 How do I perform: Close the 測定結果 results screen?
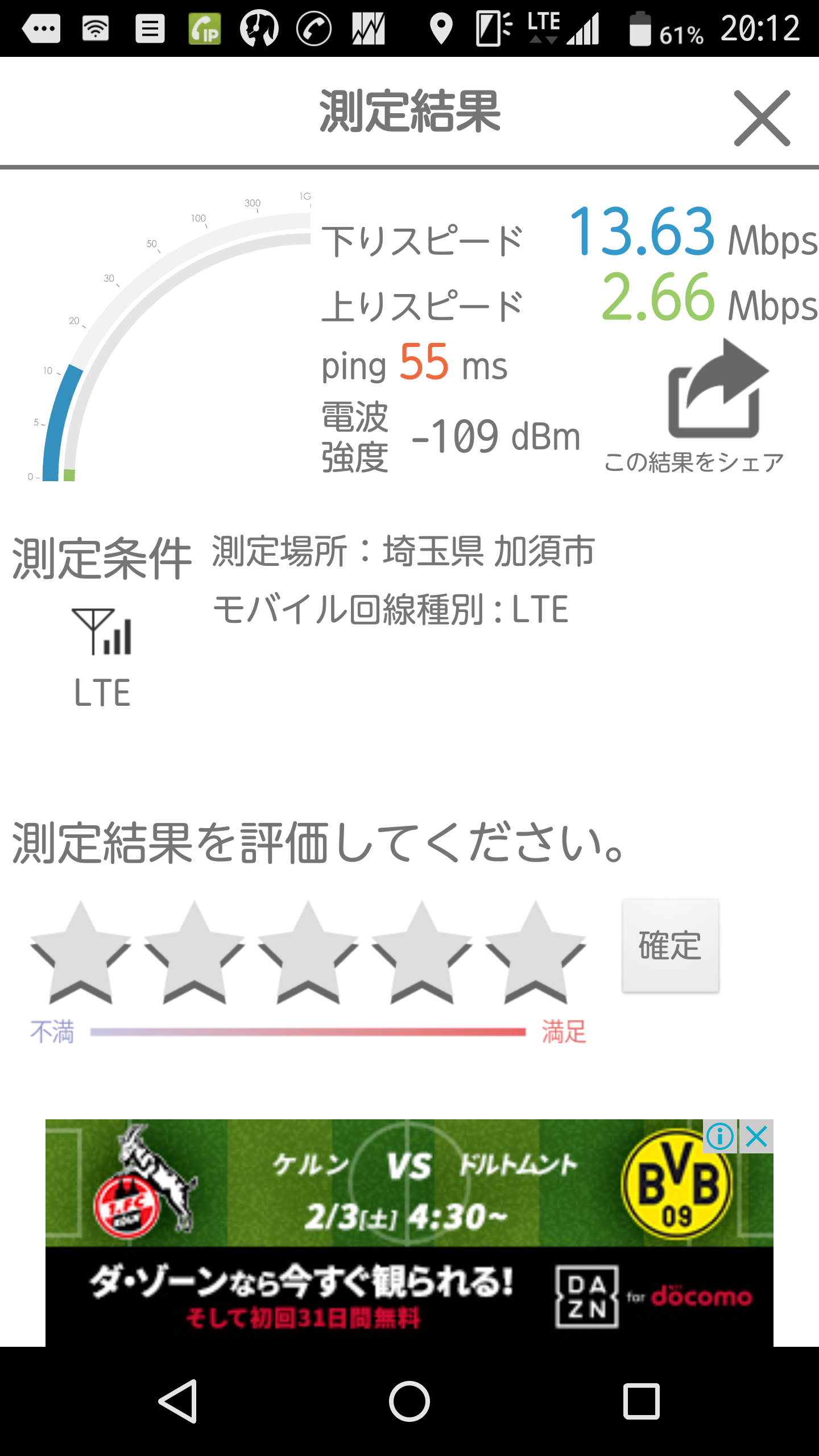[x=762, y=118]
